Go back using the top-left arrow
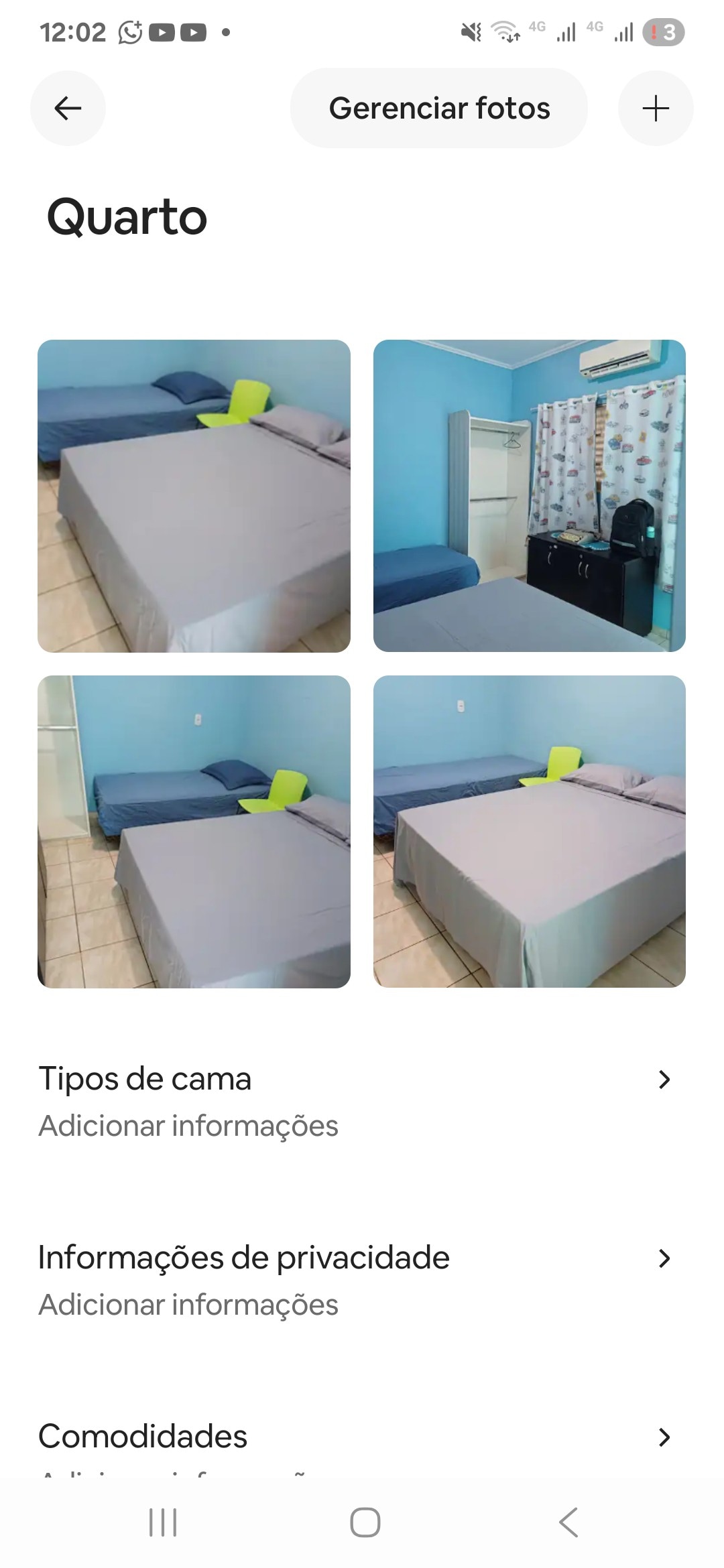Viewport: 724px width, 1568px height. 68,108
